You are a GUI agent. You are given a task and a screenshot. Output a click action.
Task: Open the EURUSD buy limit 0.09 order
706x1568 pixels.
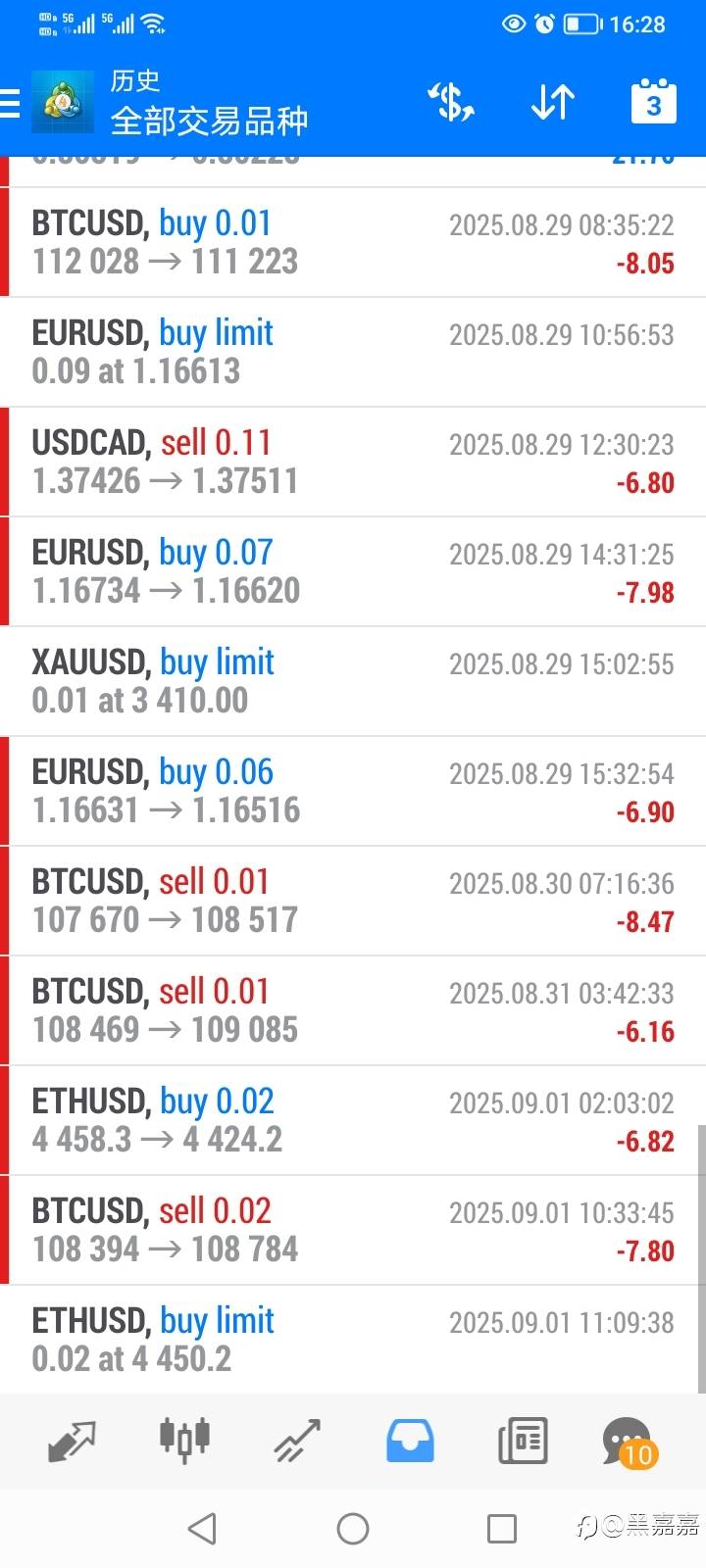click(x=353, y=352)
